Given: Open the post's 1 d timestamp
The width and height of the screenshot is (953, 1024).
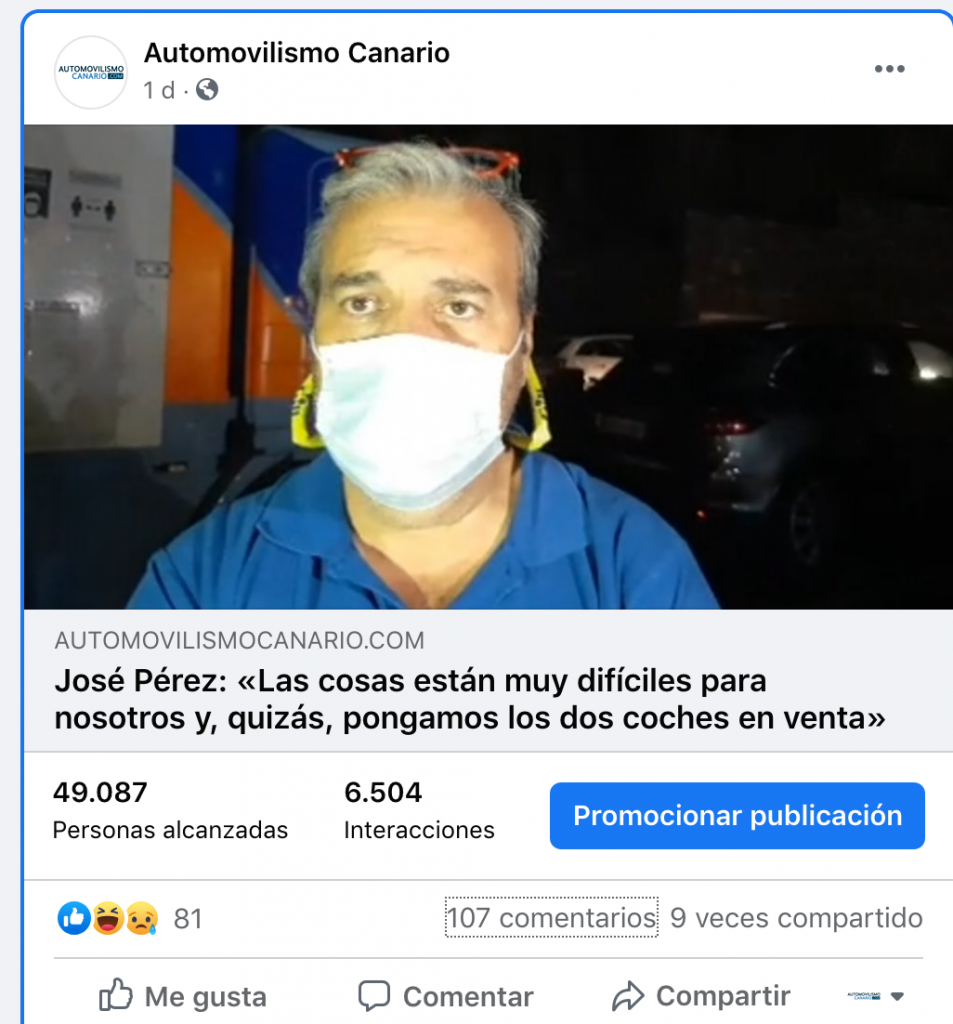Looking at the screenshot, I should (159, 90).
